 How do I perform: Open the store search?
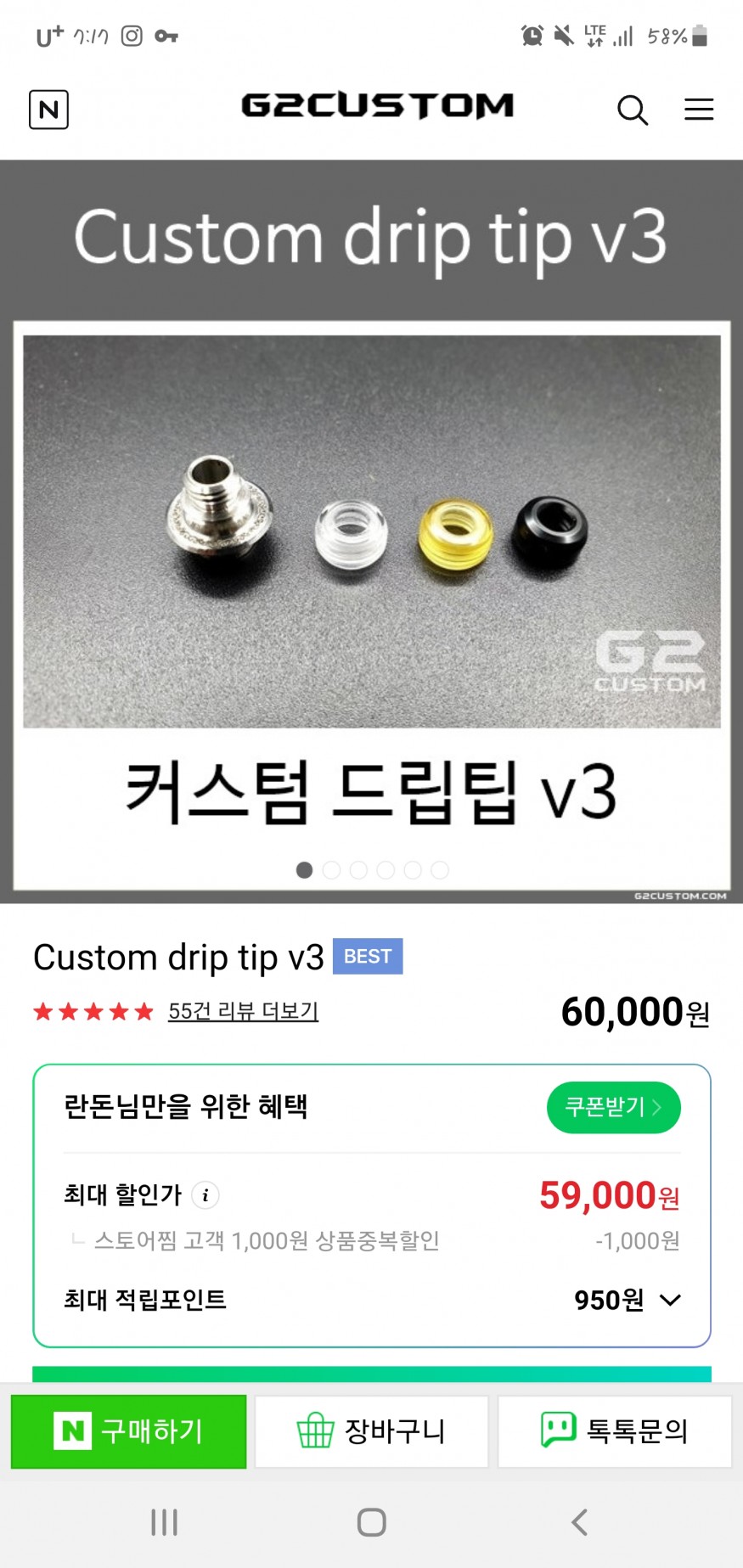tap(632, 110)
